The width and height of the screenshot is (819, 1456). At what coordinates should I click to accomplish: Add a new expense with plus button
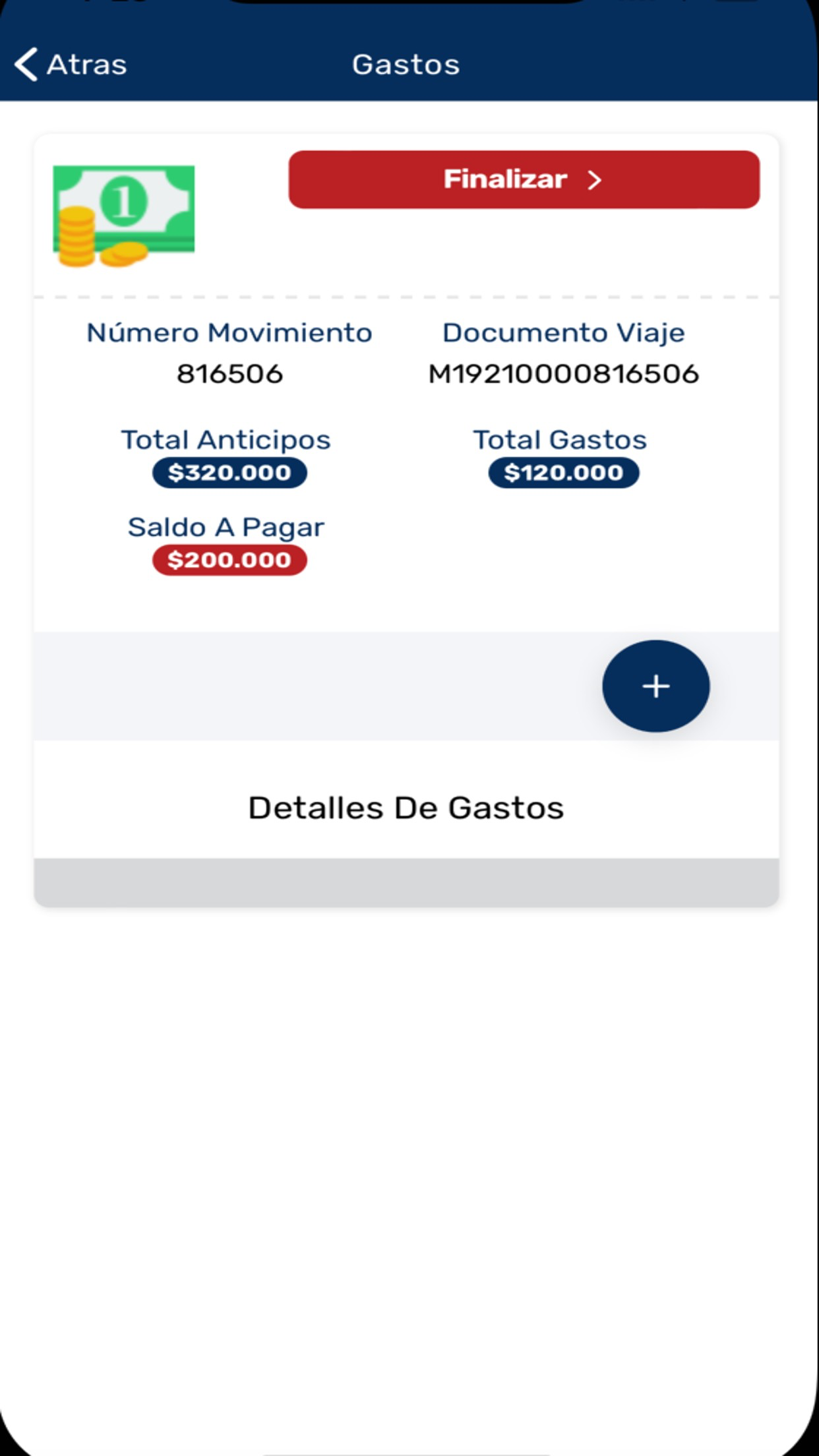coord(656,686)
